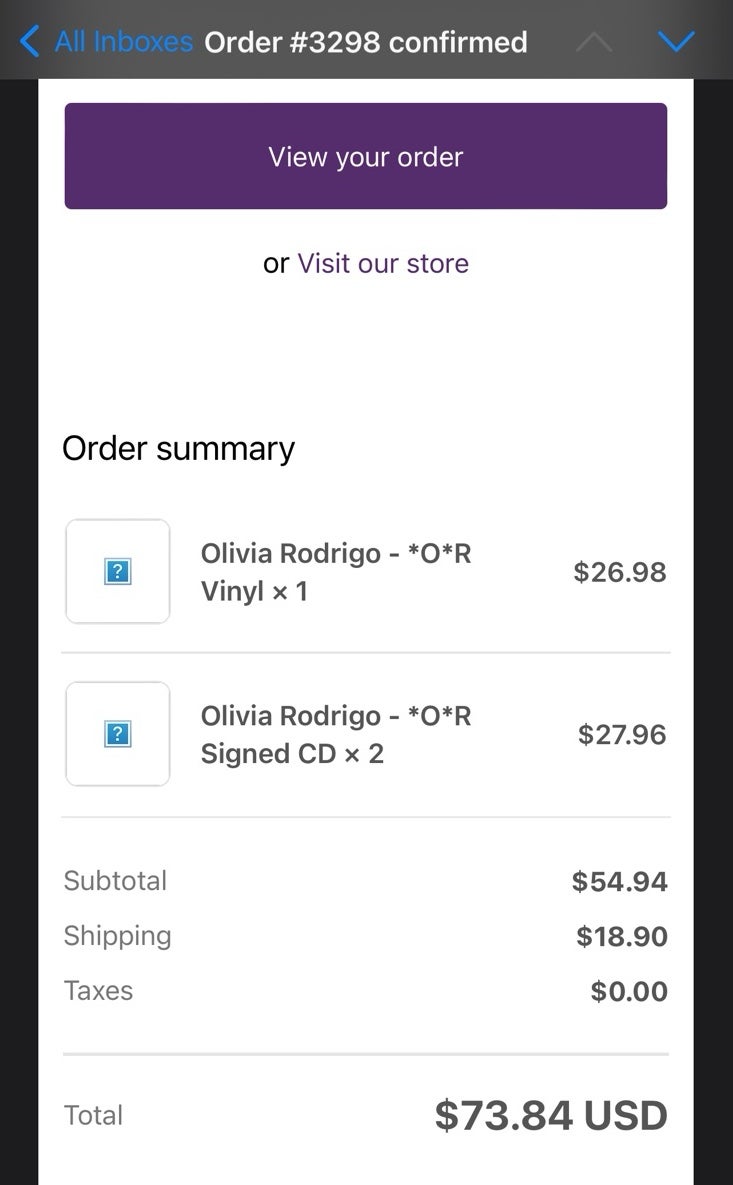Open the Visit our store link
This screenshot has height=1185, width=733.
[x=383, y=264]
